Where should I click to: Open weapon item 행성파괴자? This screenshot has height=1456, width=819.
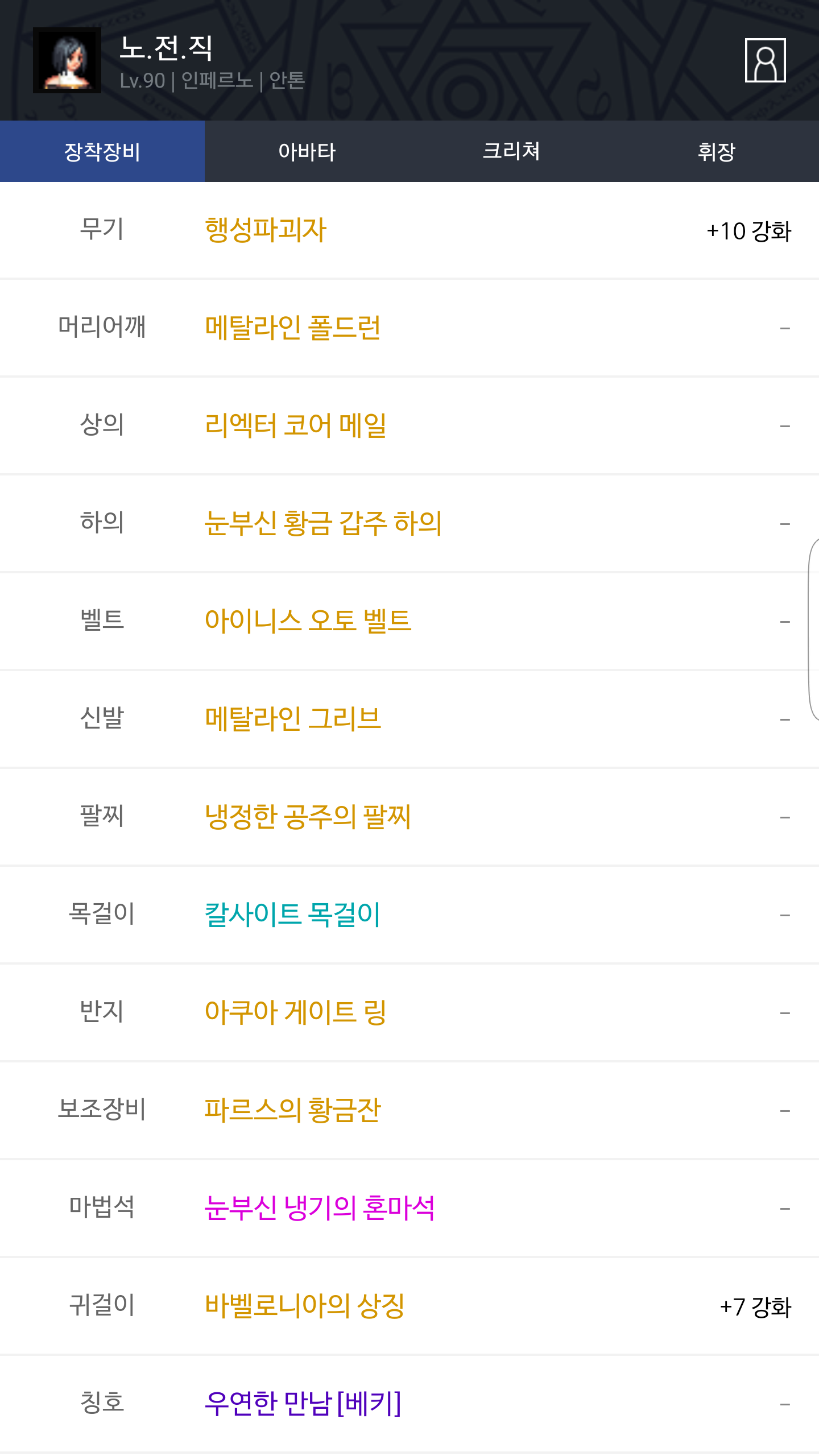(266, 230)
